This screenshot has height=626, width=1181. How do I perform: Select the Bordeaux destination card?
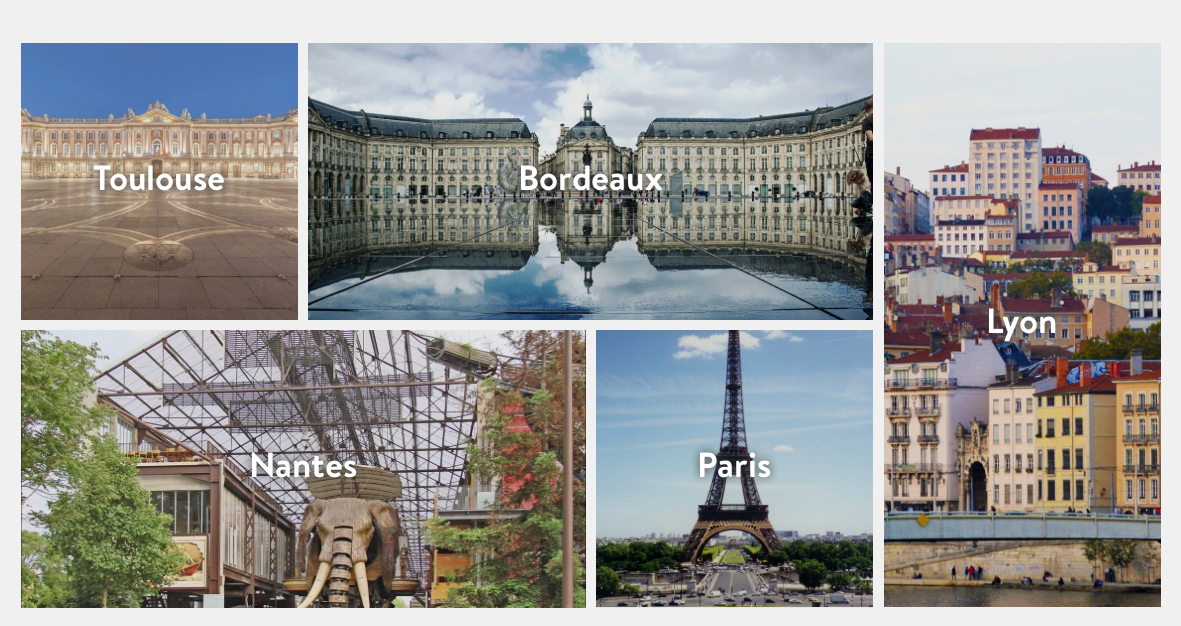point(590,181)
